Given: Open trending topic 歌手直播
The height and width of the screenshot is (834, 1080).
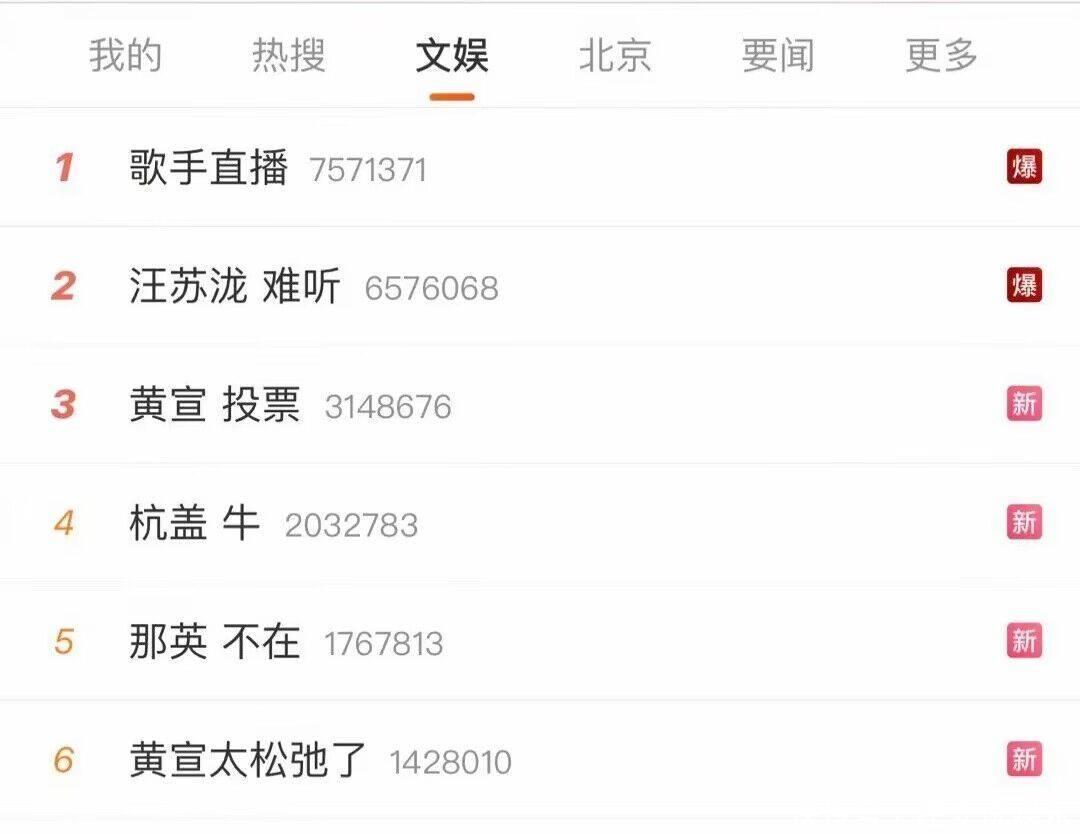Looking at the screenshot, I should (x=209, y=168).
